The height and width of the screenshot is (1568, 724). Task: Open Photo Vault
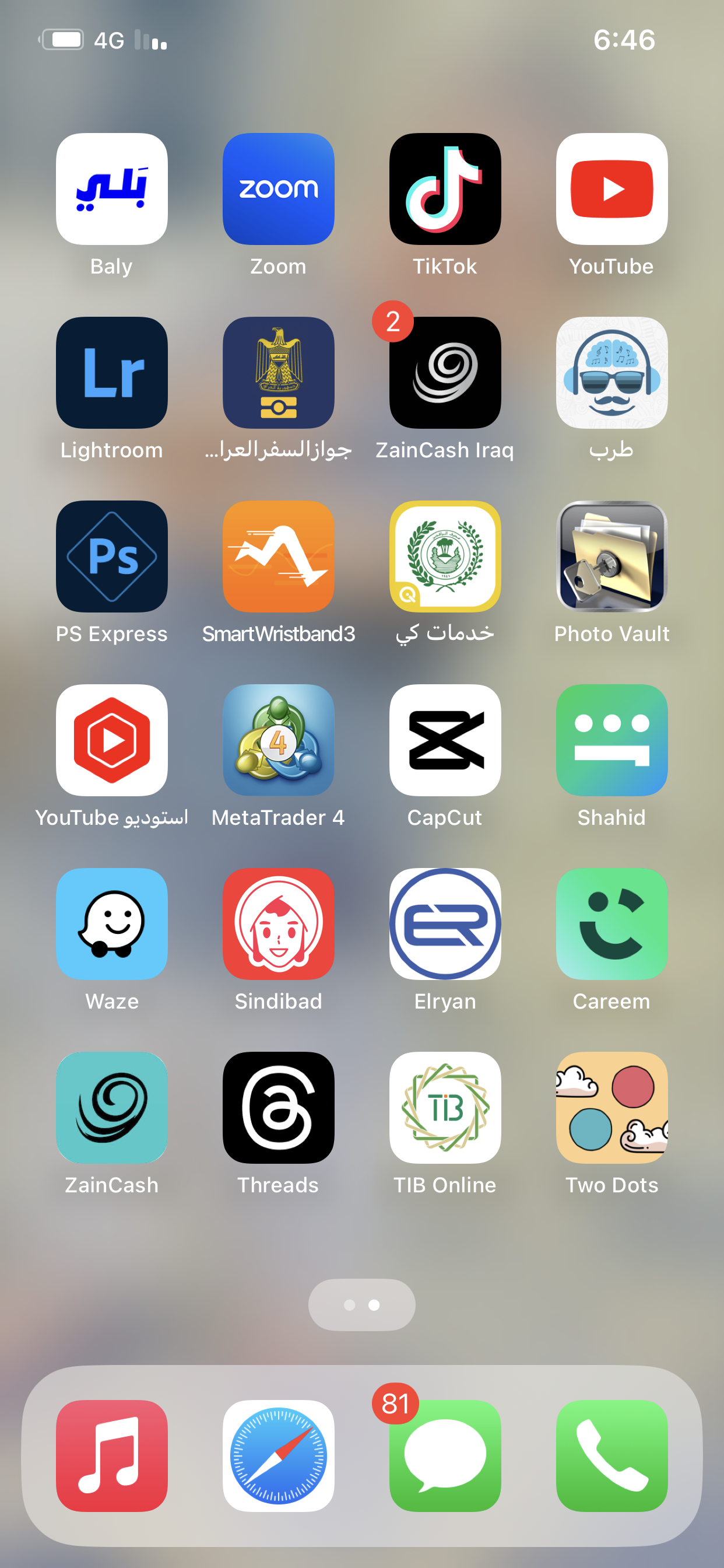611,556
